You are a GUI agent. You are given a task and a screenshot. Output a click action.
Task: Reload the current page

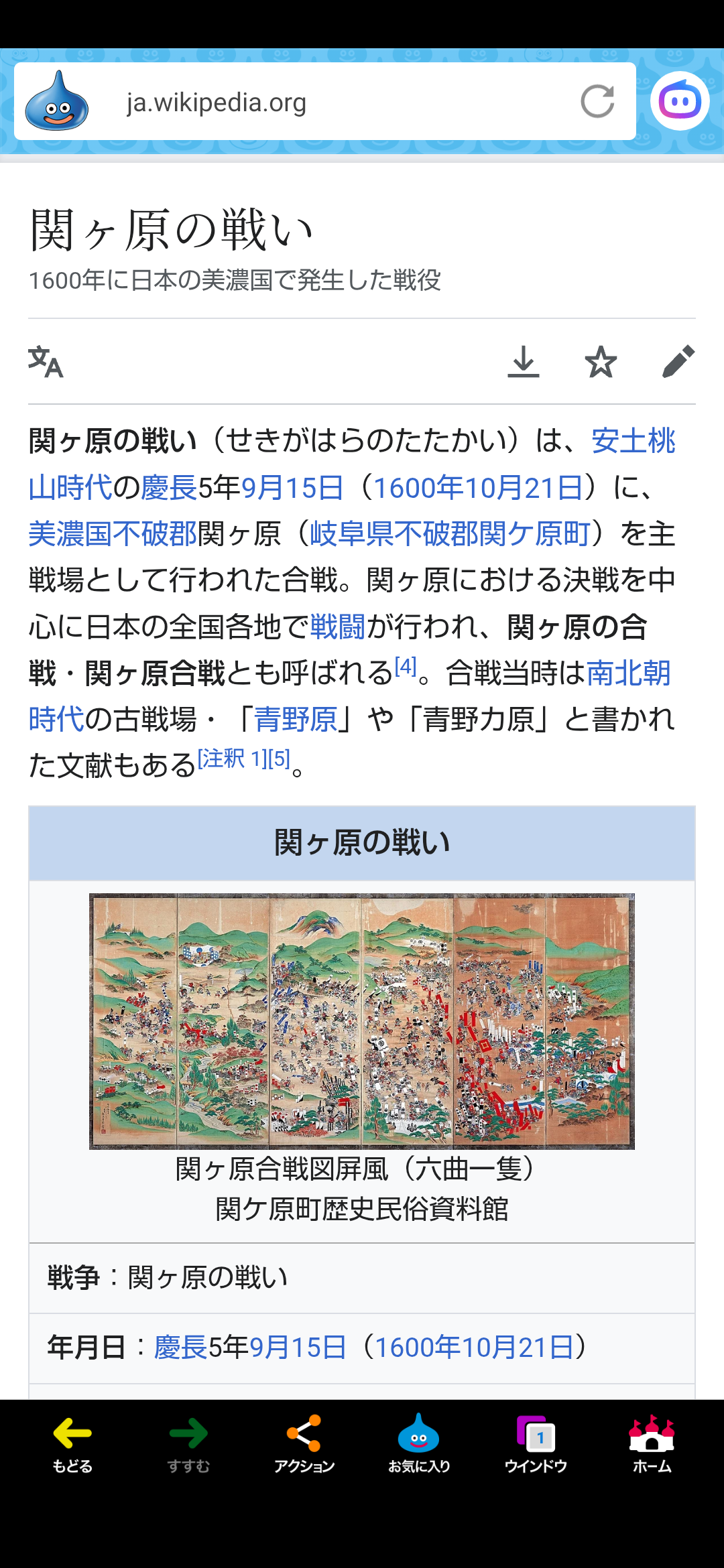pos(597,102)
